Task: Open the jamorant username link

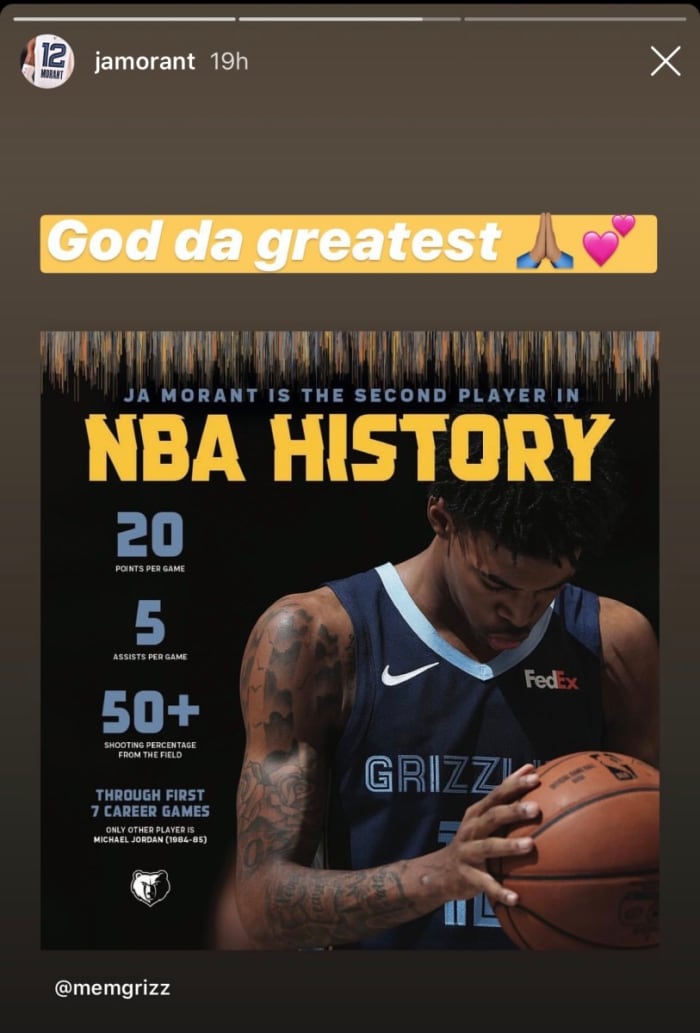Action: pyautogui.click(x=146, y=61)
